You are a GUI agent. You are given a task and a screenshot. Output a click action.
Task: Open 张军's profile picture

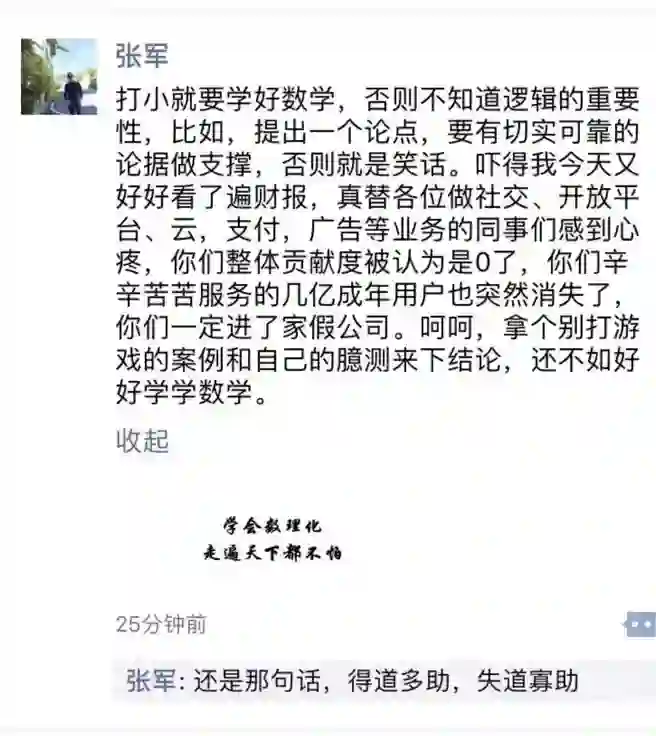point(59,76)
